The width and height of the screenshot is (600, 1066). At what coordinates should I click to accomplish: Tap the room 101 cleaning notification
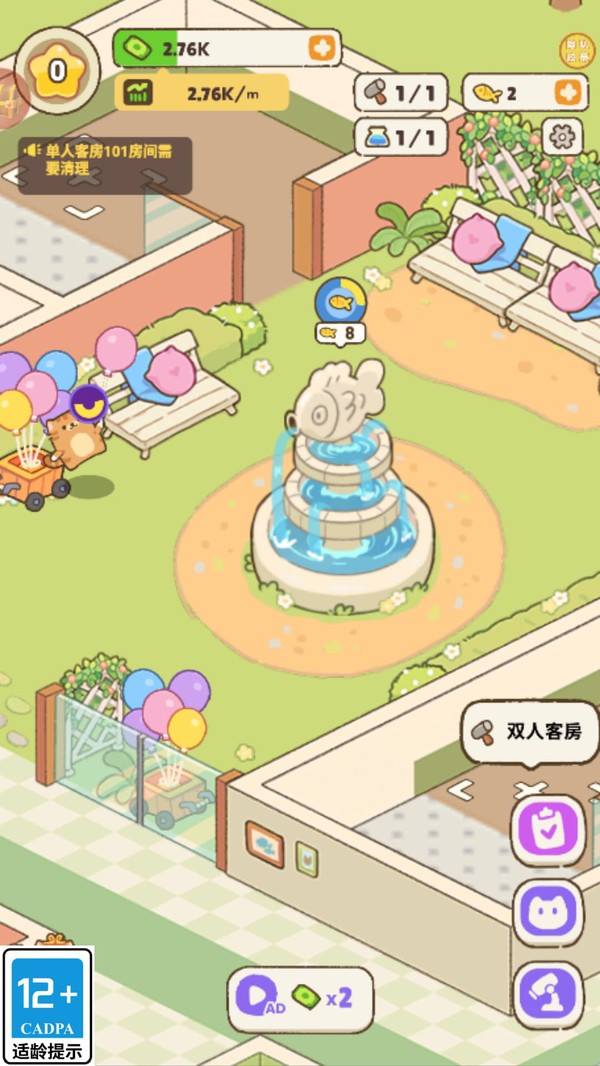(105, 166)
